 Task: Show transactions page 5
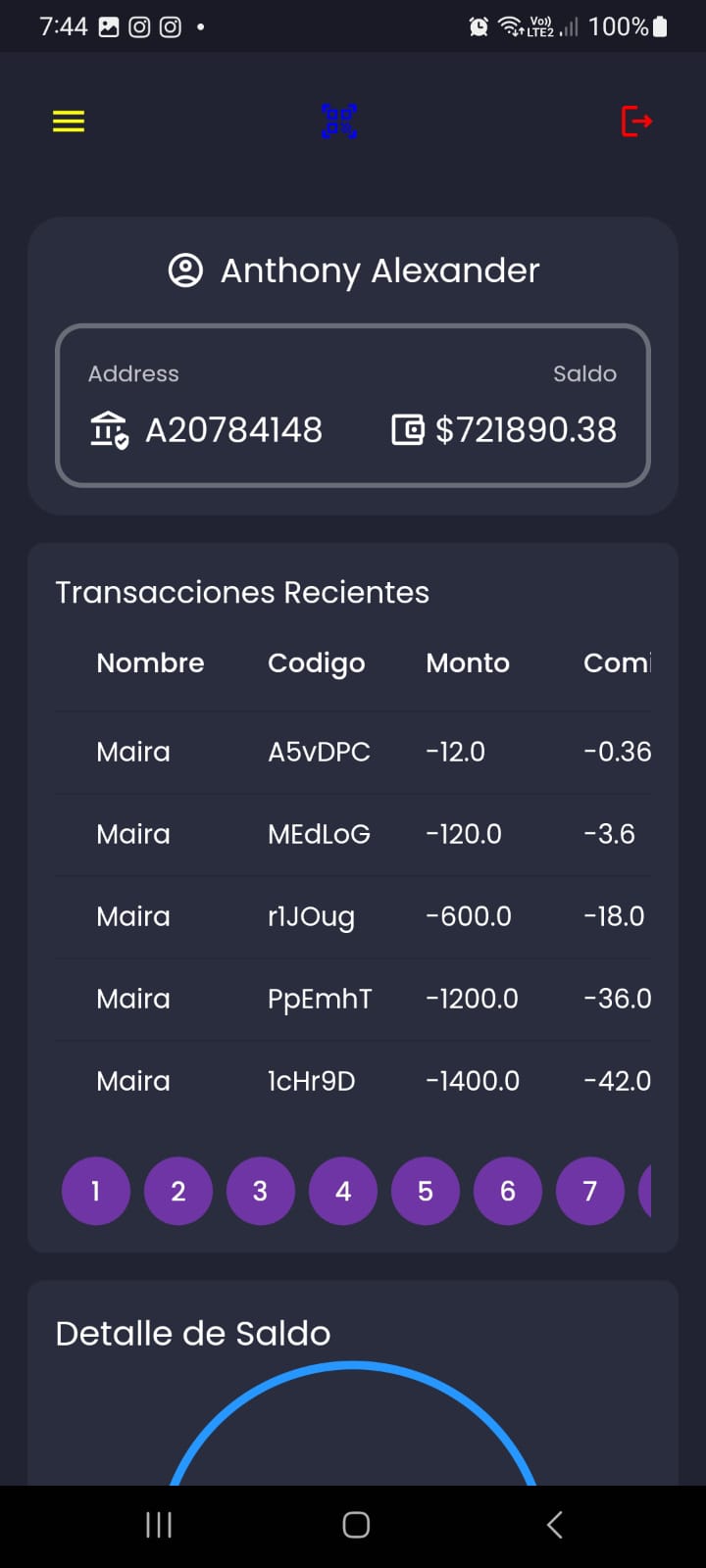tap(426, 1191)
